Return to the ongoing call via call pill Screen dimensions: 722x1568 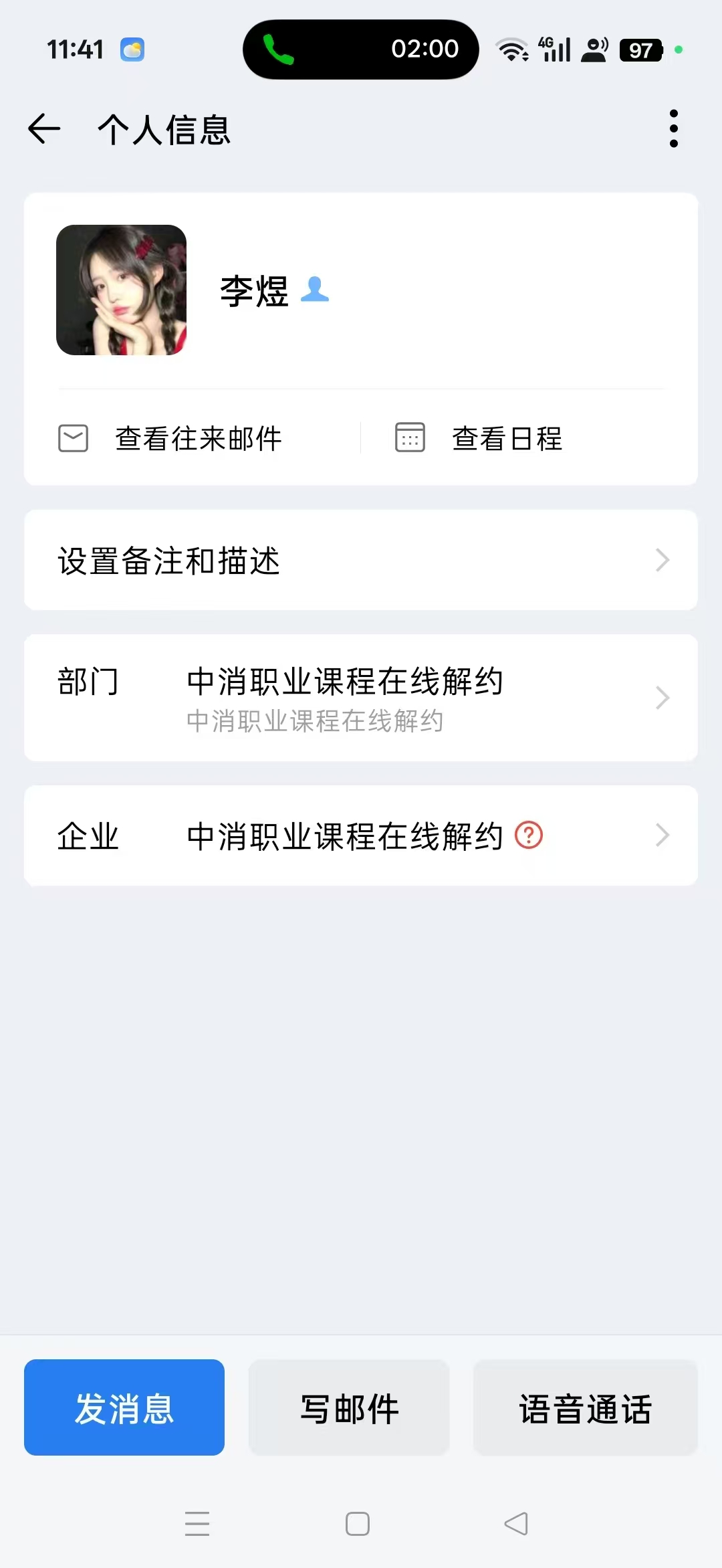pos(361,50)
